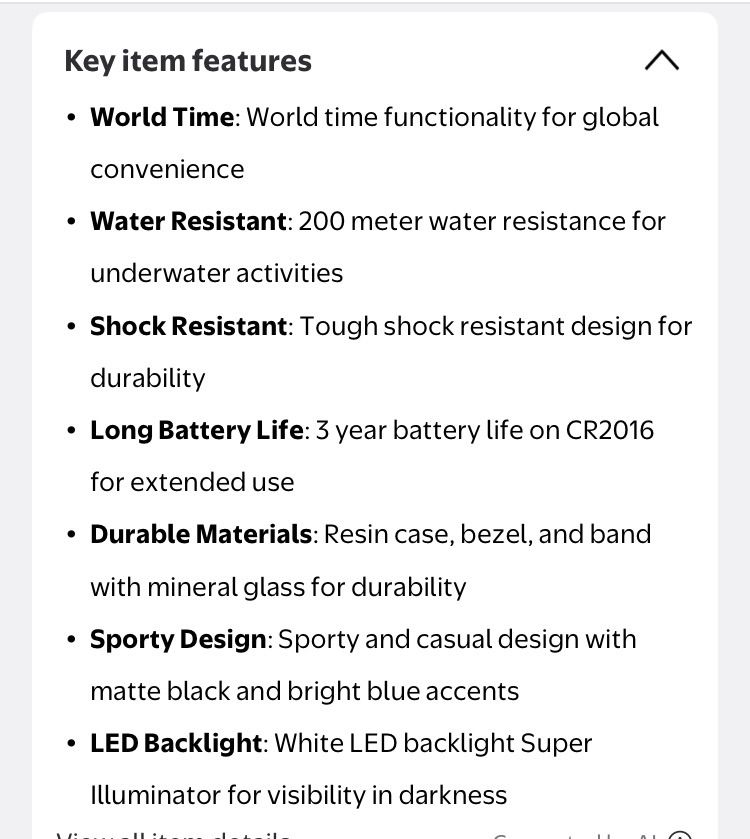750x839 pixels.
Task: Collapse the Key item features section
Action: click(x=662, y=60)
